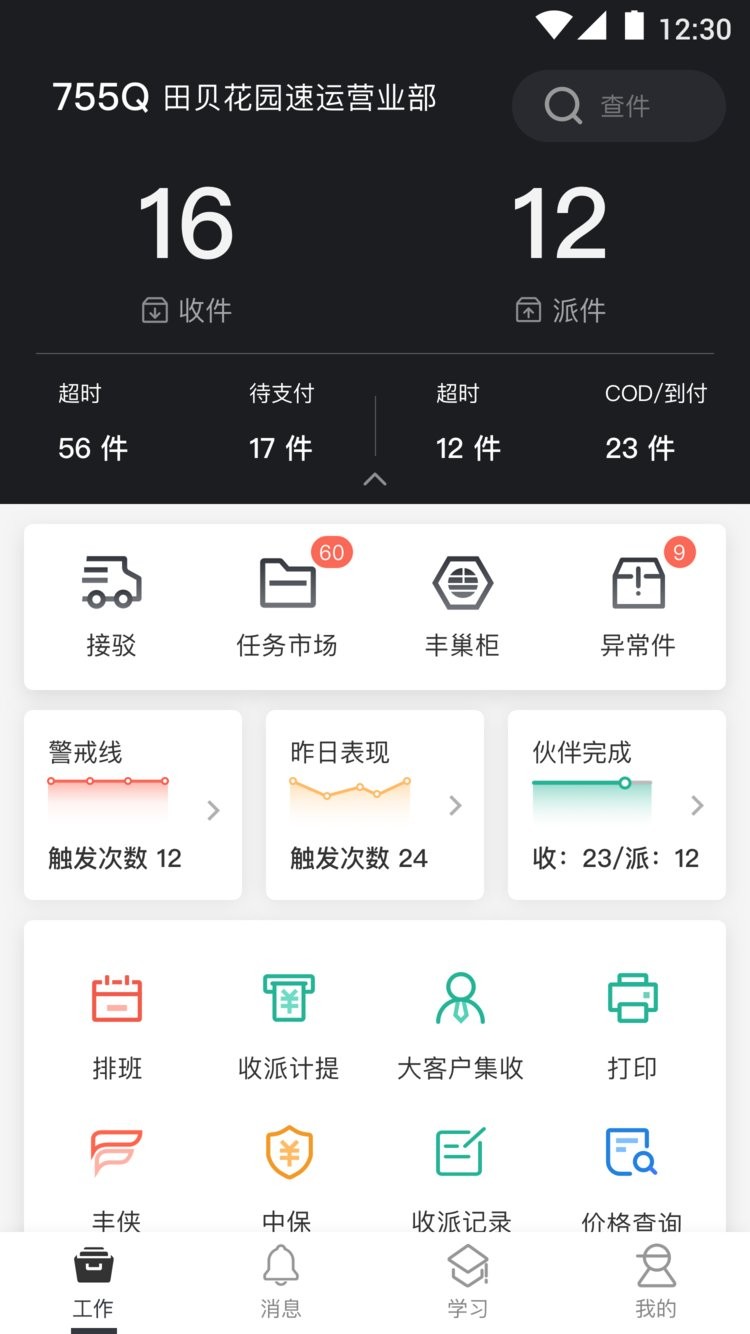The image size is (750, 1334).
Task: Open 大客户集收 bulk collection
Action: (x=460, y=1020)
